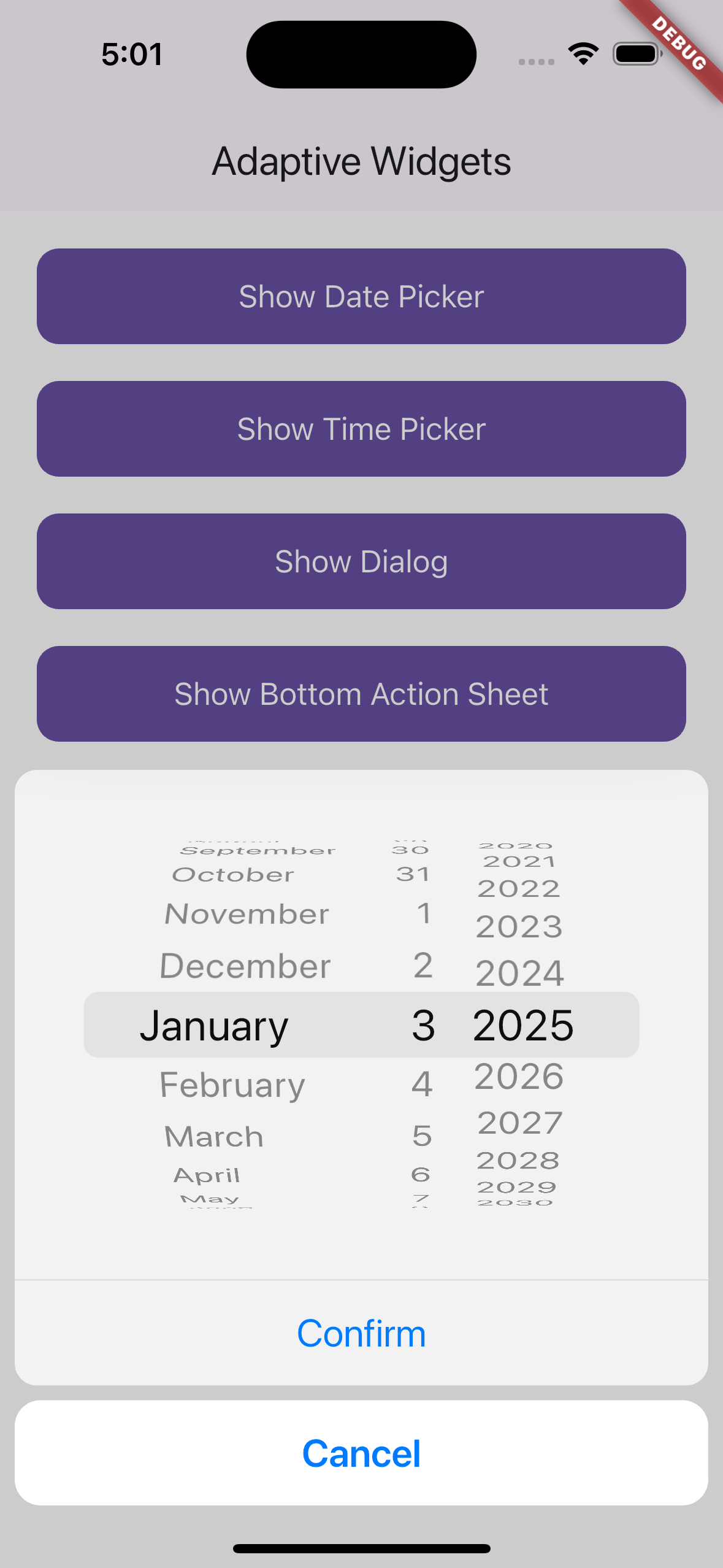Choose year 2024 in the year wheel
This screenshot has height=1568, width=723.
tap(519, 973)
